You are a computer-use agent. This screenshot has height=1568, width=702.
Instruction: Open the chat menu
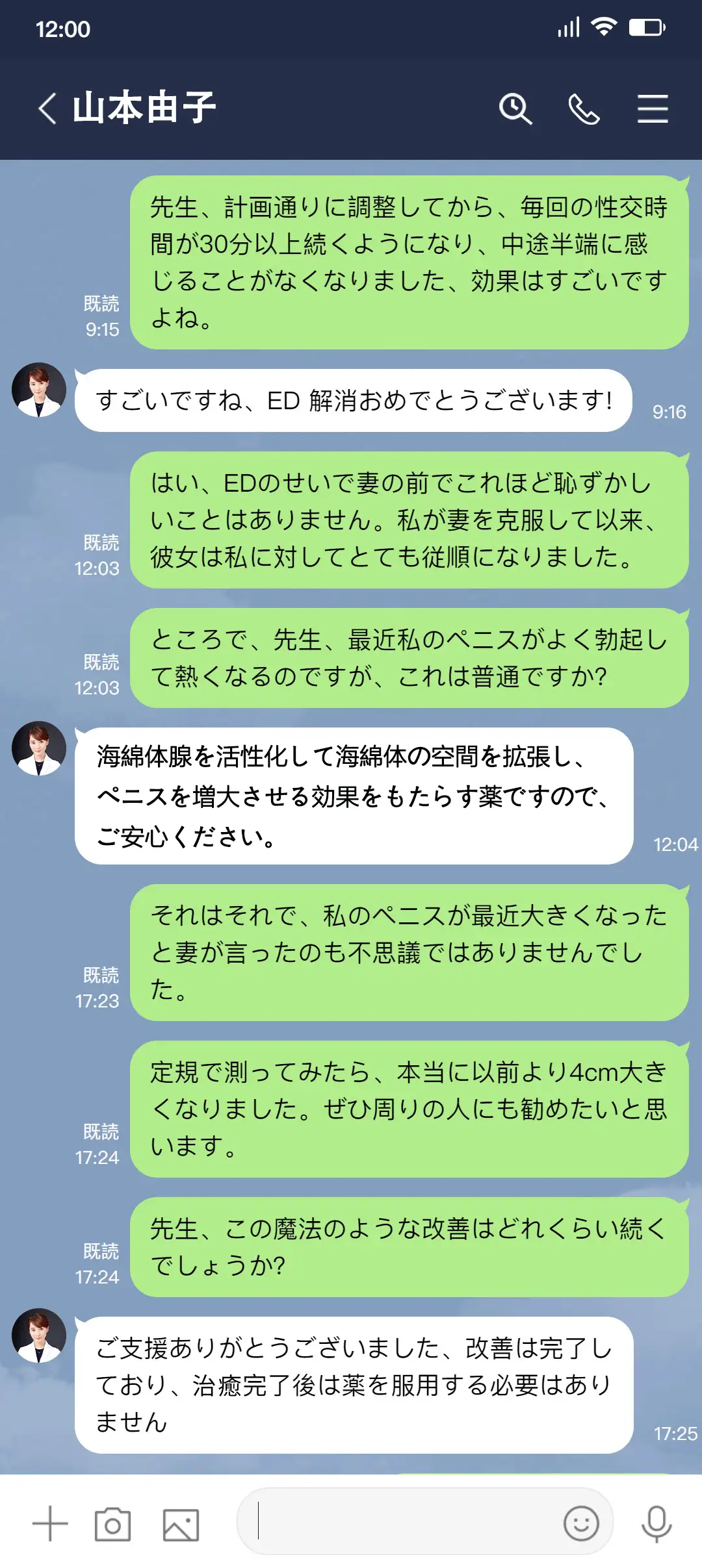[653, 108]
